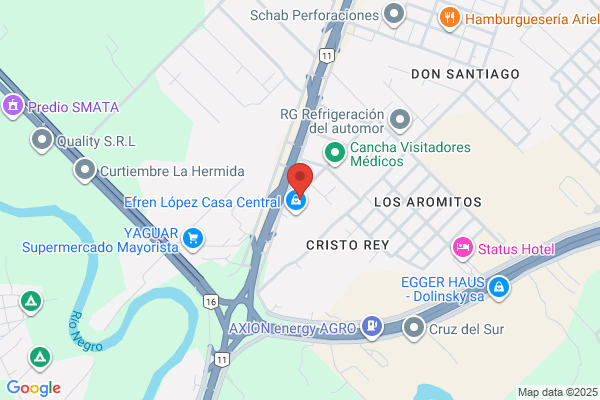Open the RG Refrigeración del automor marker
This screenshot has width=600, height=400.
pyautogui.click(x=400, y=120)
